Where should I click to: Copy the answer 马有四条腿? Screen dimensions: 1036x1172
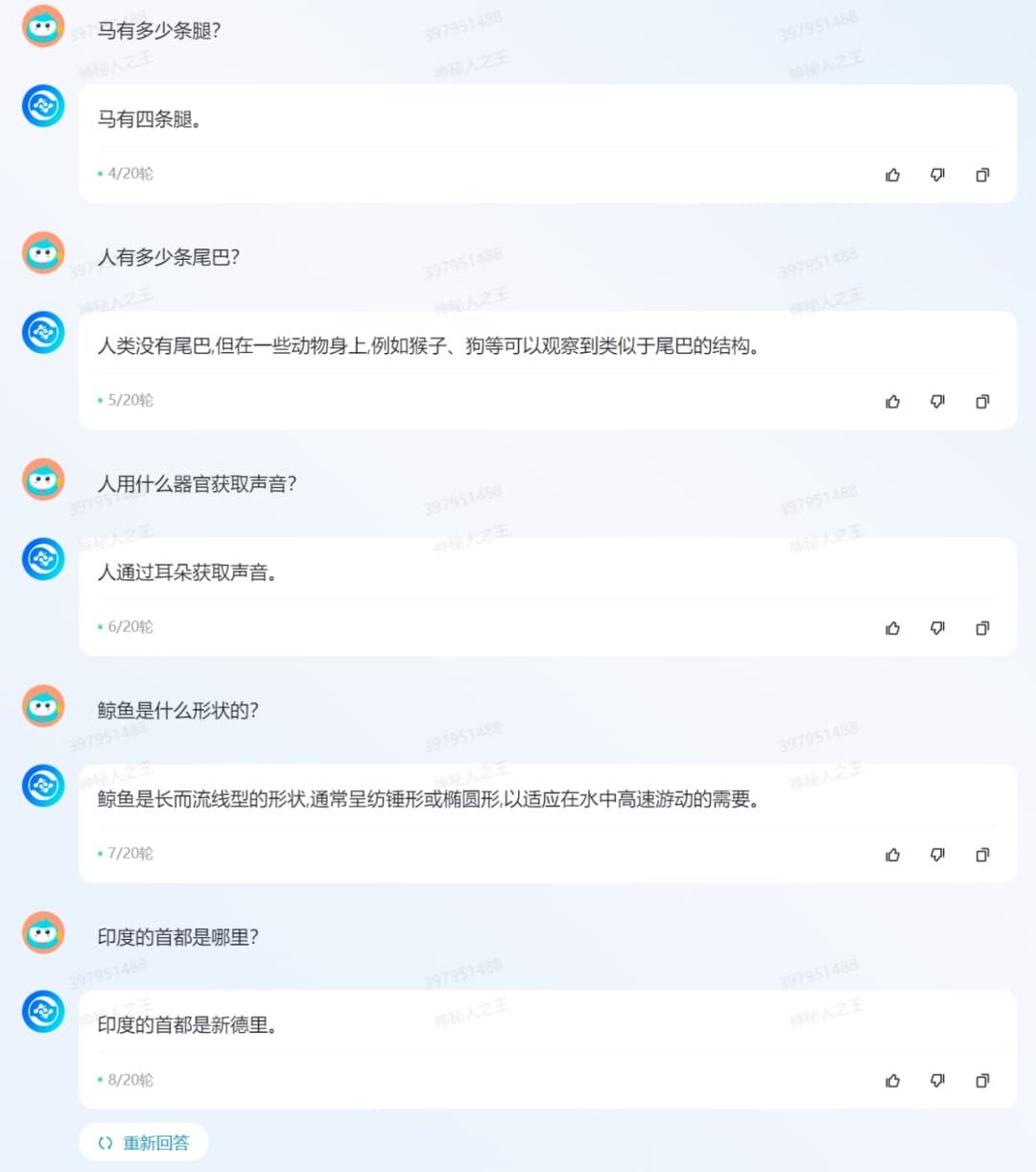982,175
